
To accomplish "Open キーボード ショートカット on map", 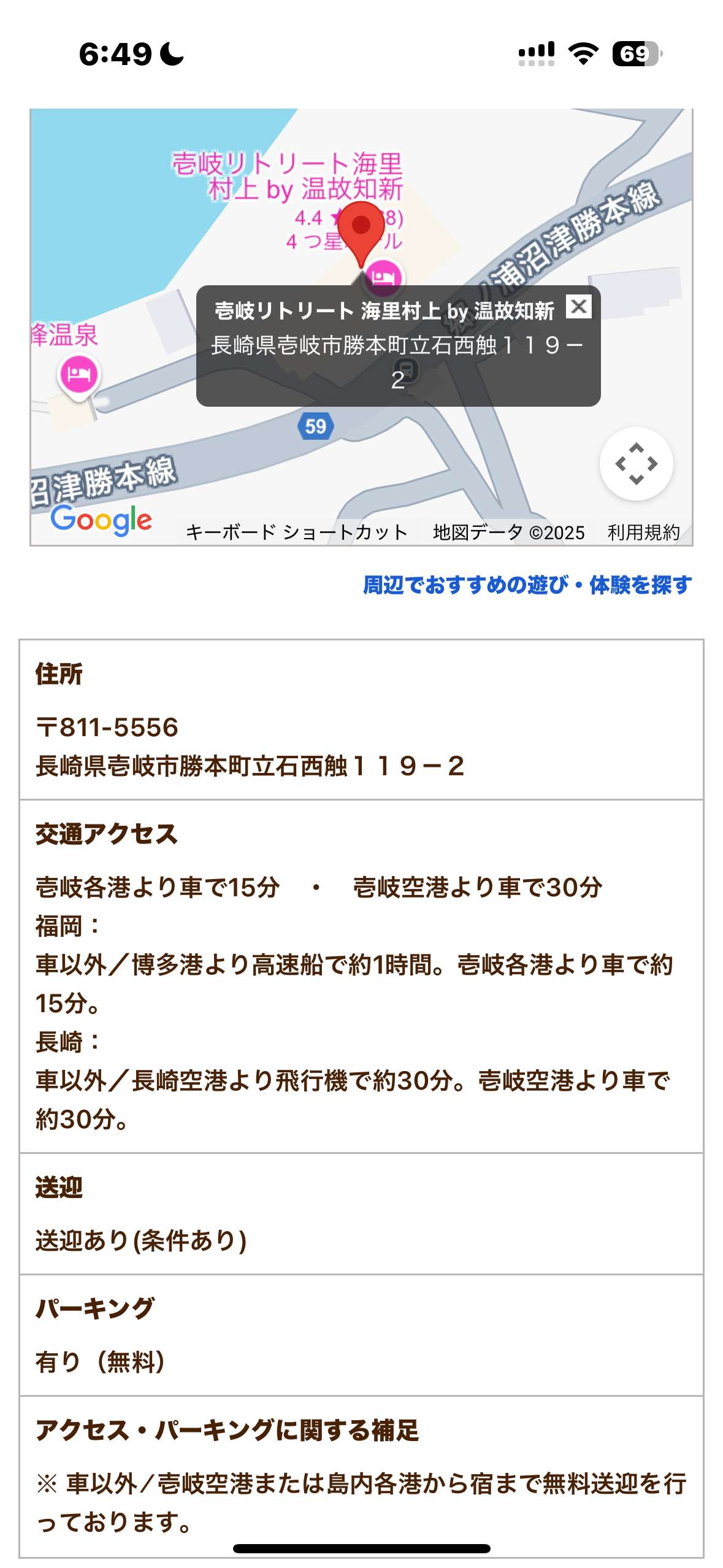I will (x=297, y=532).
